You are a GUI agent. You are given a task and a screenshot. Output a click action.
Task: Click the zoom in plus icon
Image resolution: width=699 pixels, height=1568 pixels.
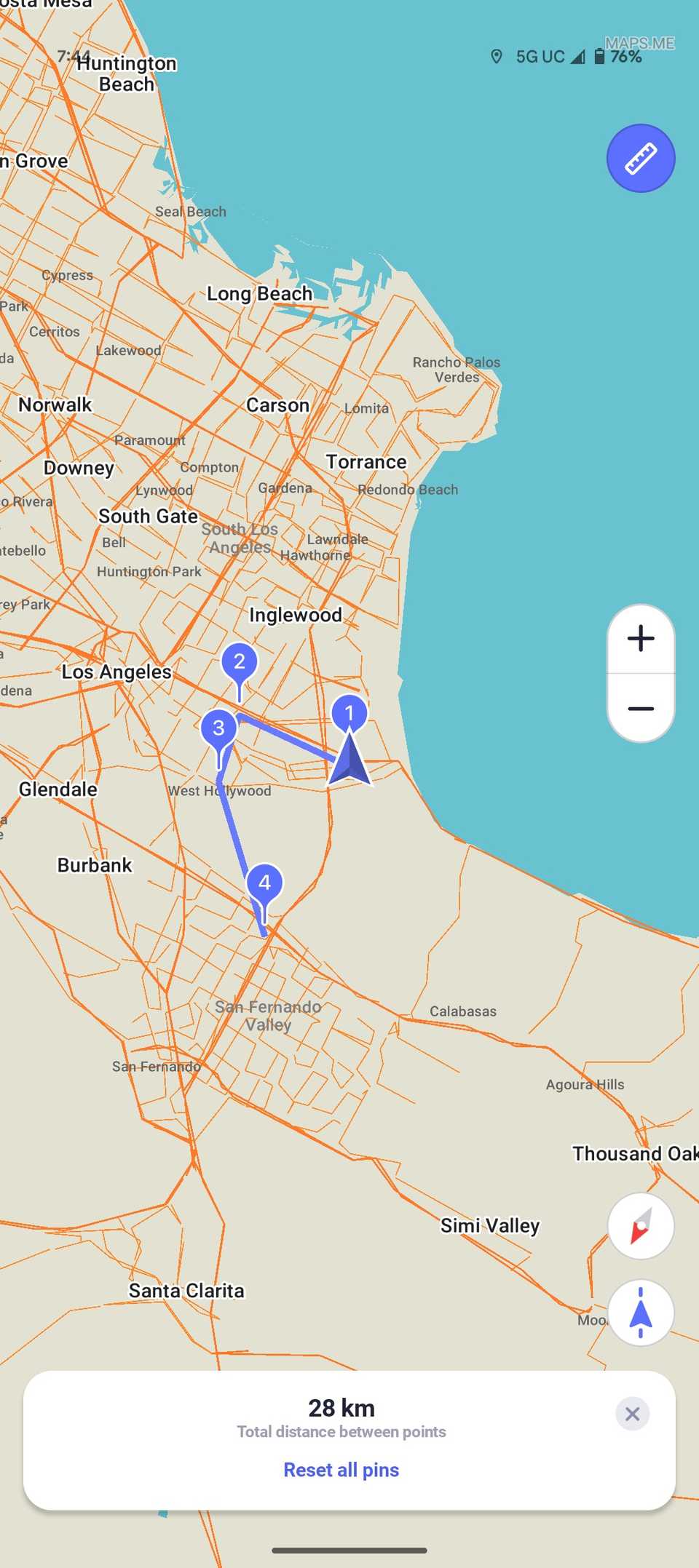[640, 639]
